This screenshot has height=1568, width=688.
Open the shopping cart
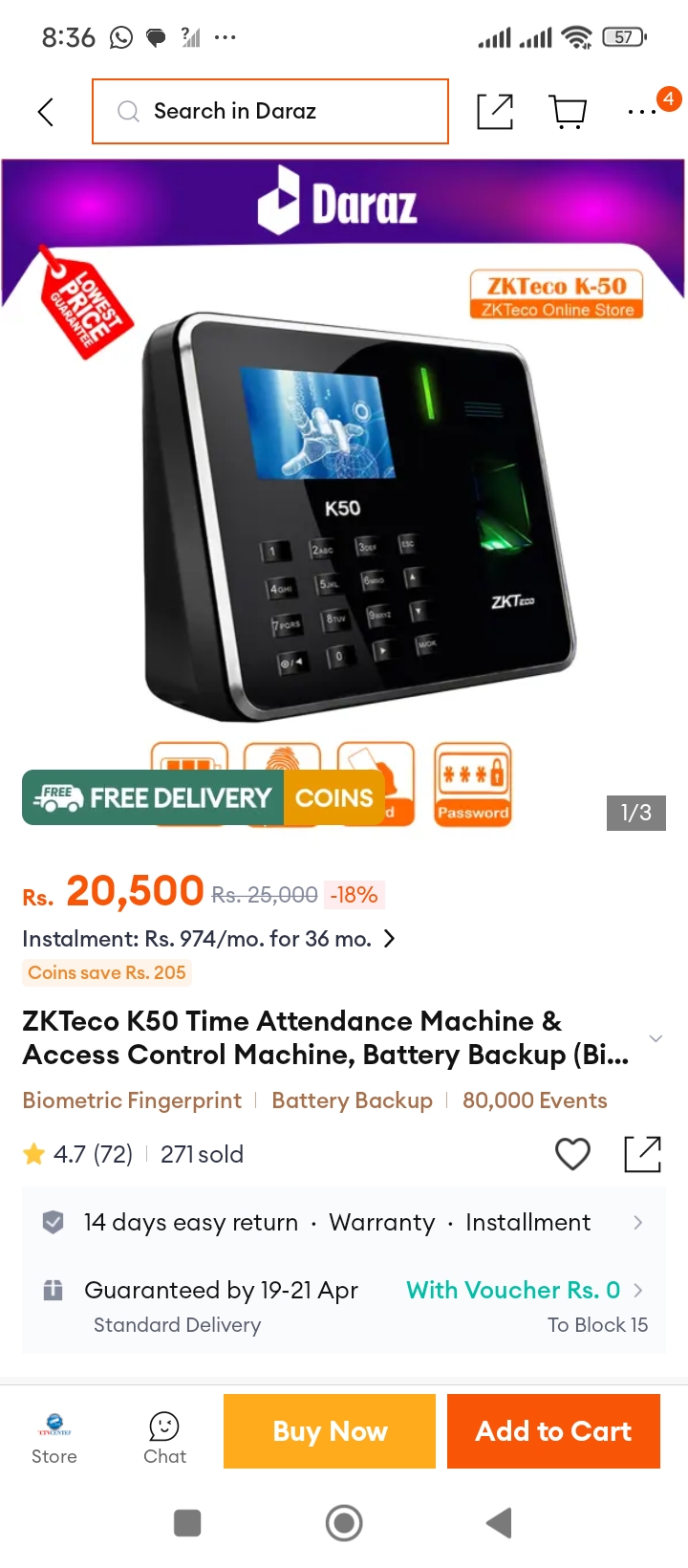(569, 112)
